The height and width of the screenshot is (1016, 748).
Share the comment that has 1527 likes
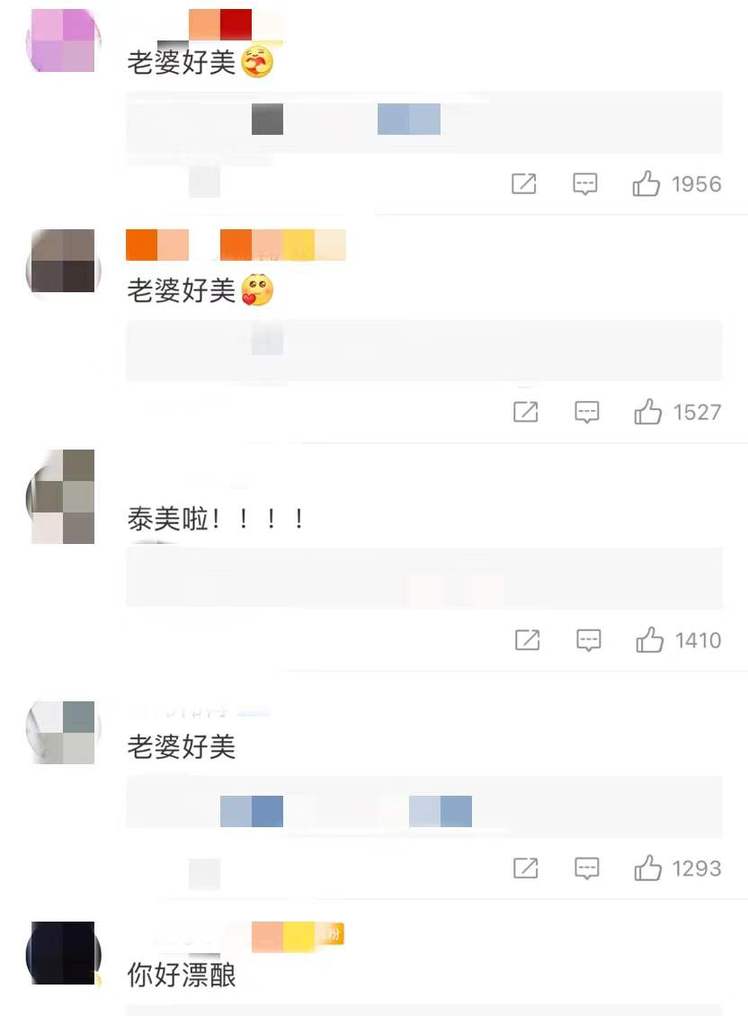pos(526,412)
